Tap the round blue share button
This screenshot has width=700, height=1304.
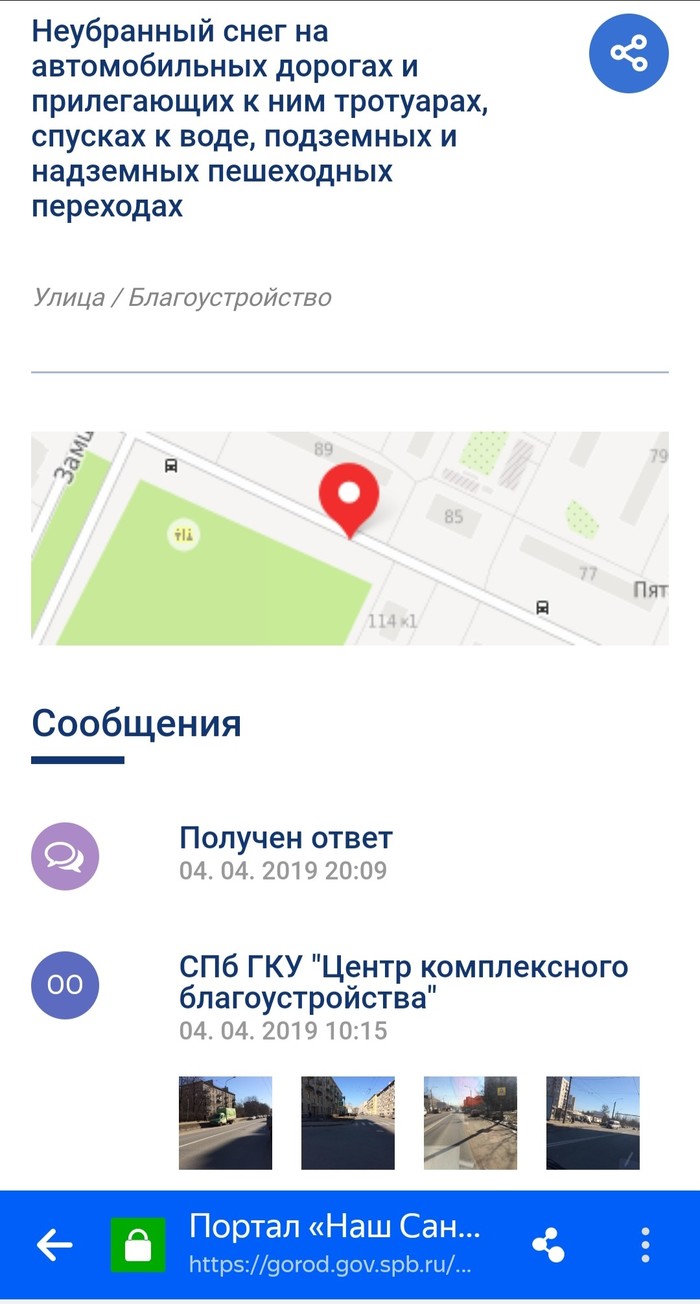click(x=628, y=52)
